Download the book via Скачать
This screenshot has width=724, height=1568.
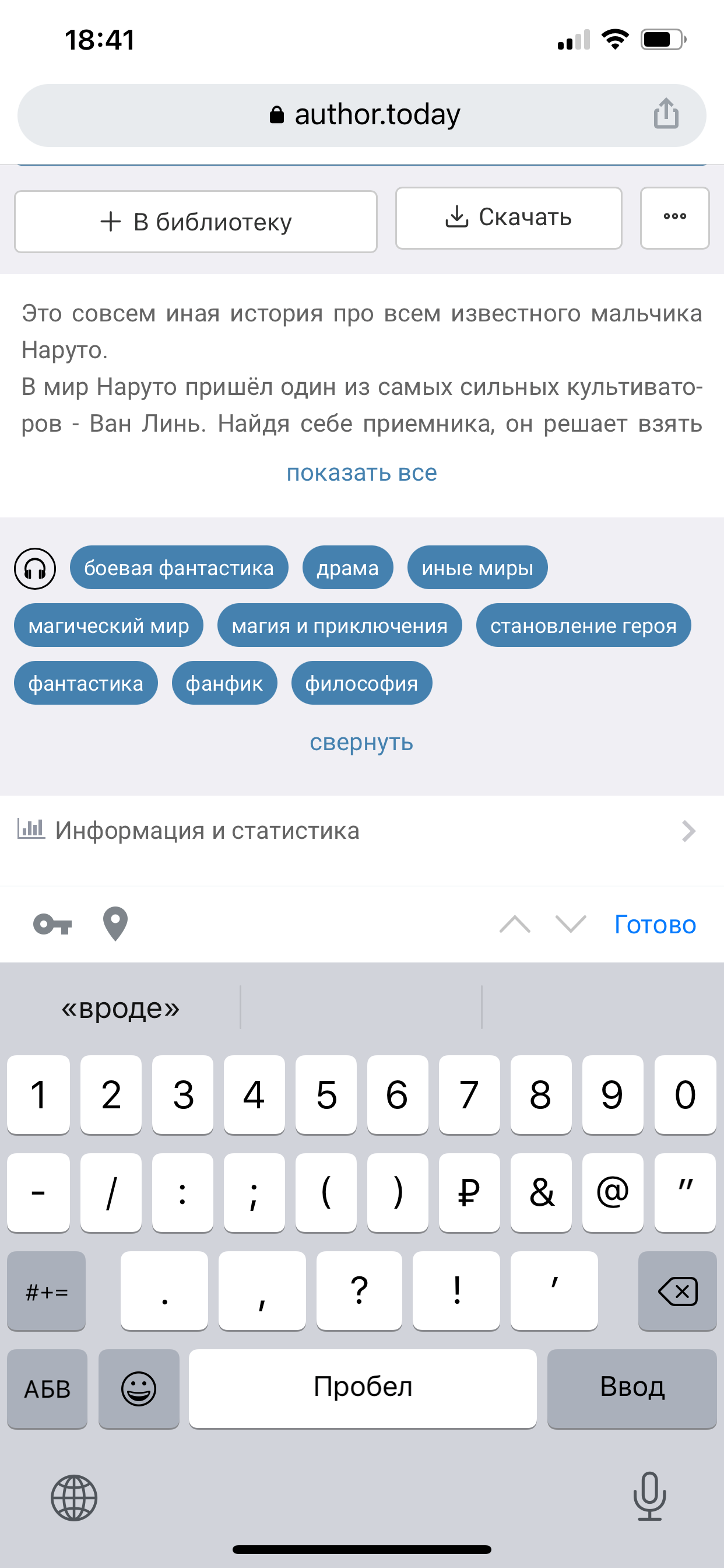508,218
